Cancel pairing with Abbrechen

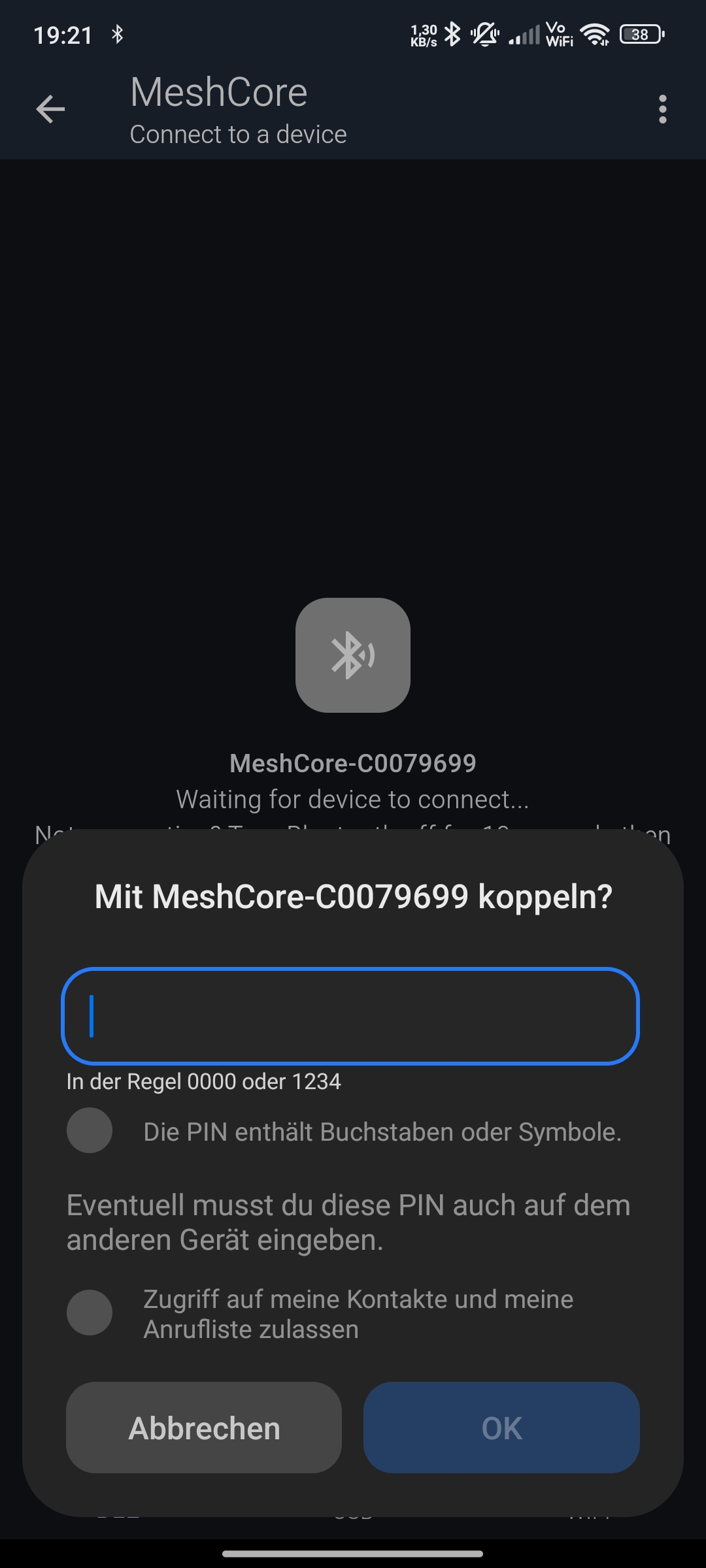click(x=204, y=1428)
